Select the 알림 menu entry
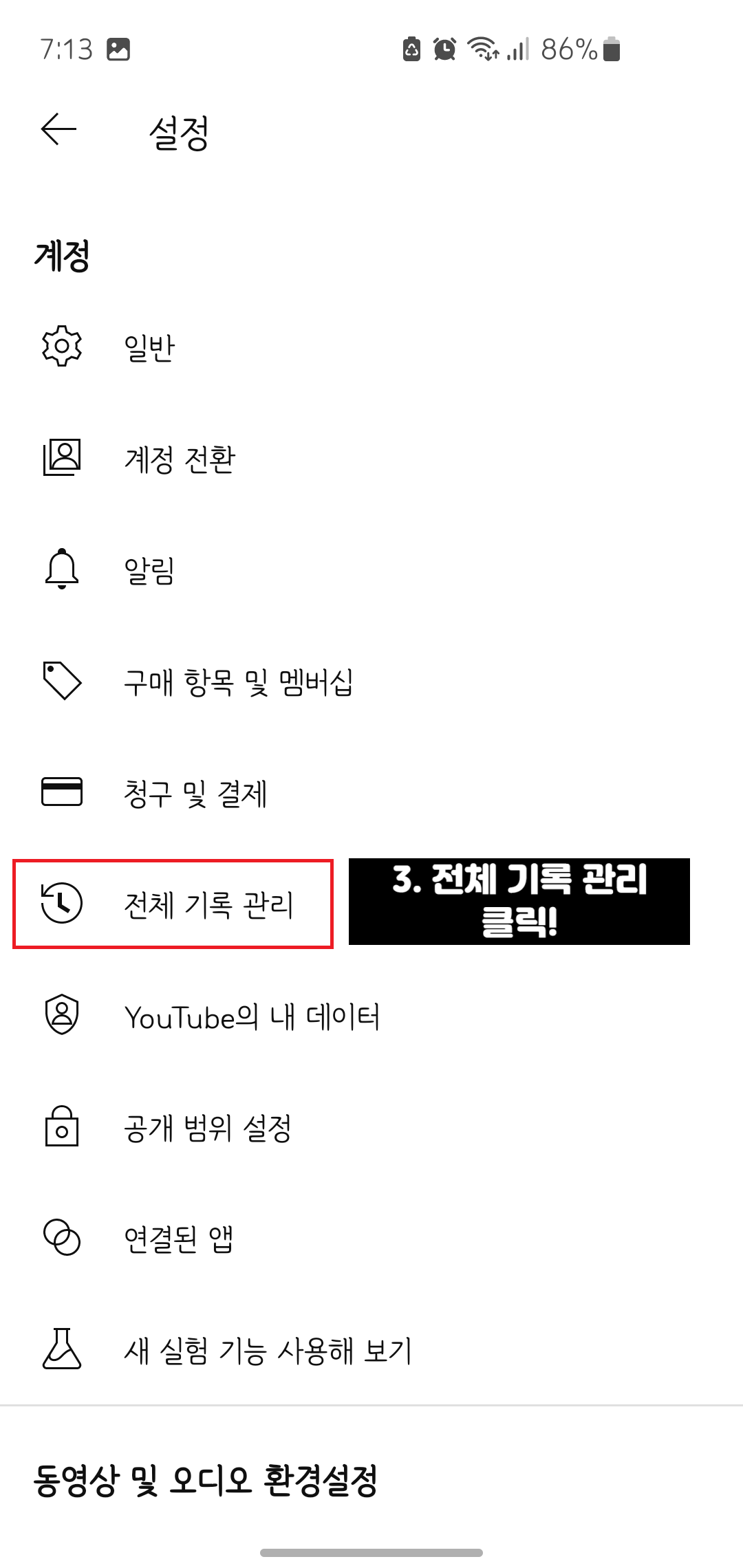Viewport: 743px width, 1568px height. (151, 569)
